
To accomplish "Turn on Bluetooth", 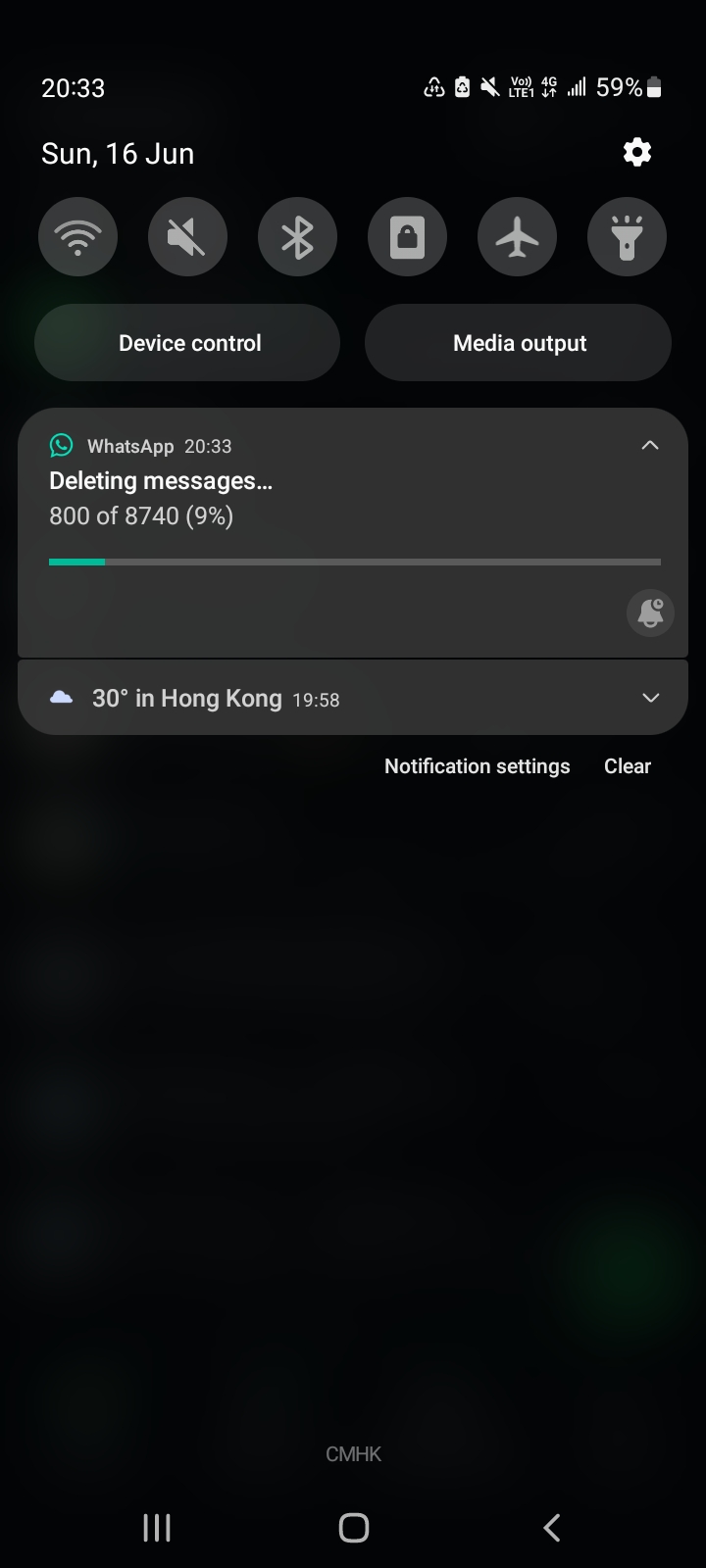I will click(x=297, y=237).
